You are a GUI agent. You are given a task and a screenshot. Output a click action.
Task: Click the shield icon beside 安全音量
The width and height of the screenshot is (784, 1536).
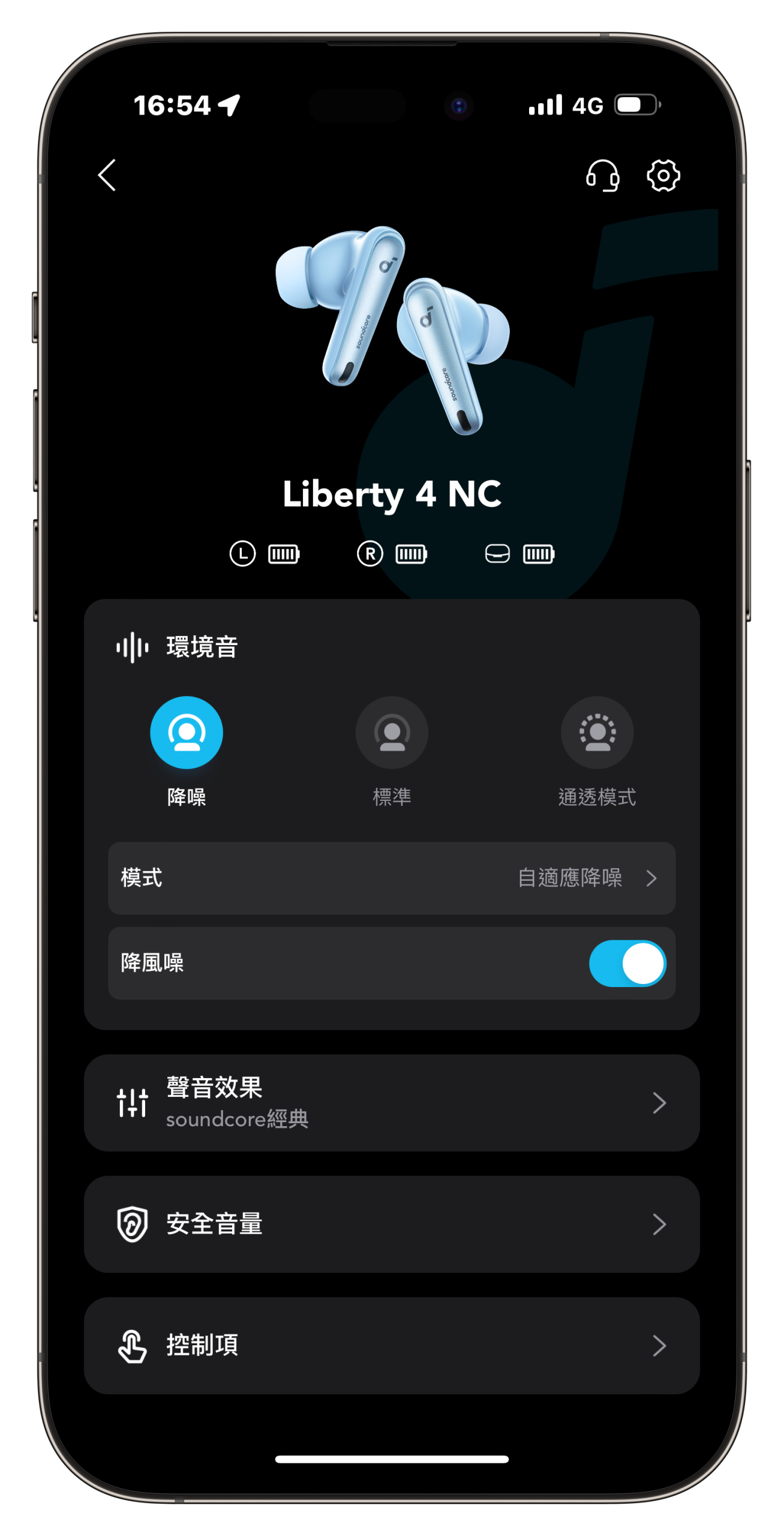point(132,1225)
